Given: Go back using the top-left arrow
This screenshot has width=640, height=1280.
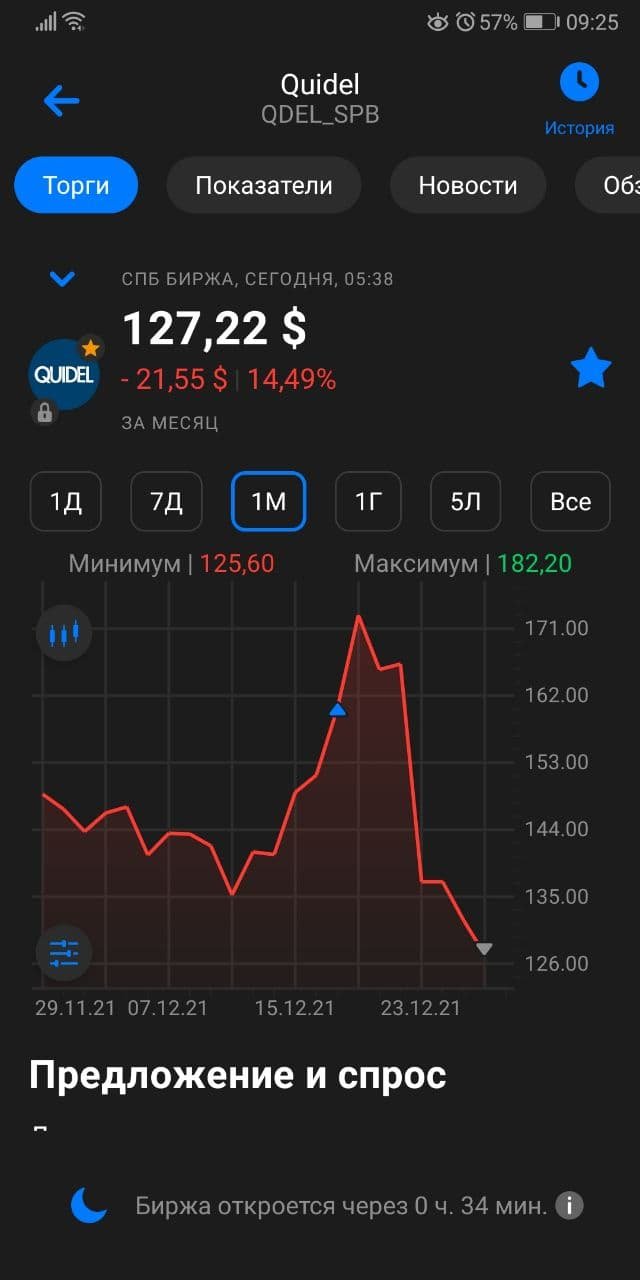Looking at the screenshot, I should 61,100.
